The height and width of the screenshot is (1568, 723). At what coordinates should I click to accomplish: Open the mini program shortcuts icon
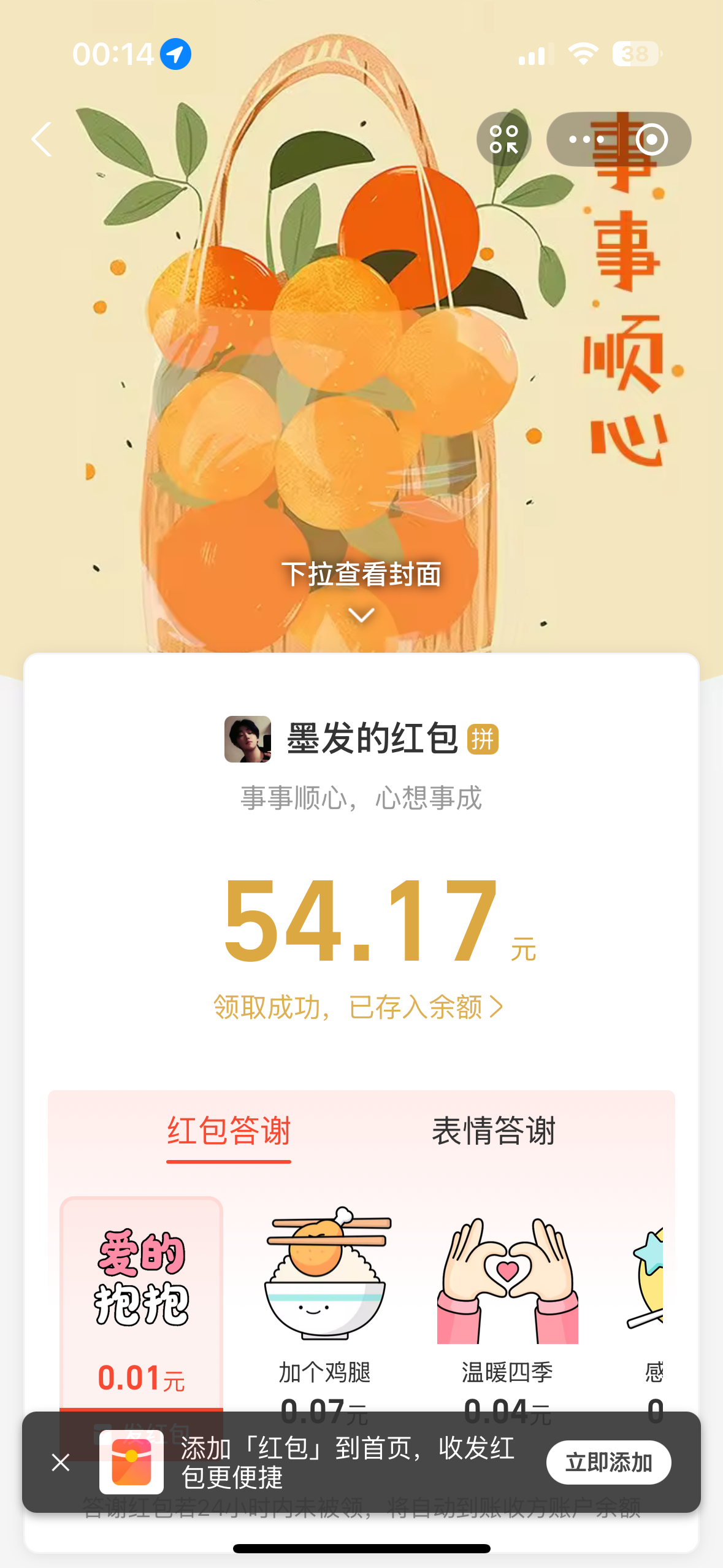(x=503, y=139)
